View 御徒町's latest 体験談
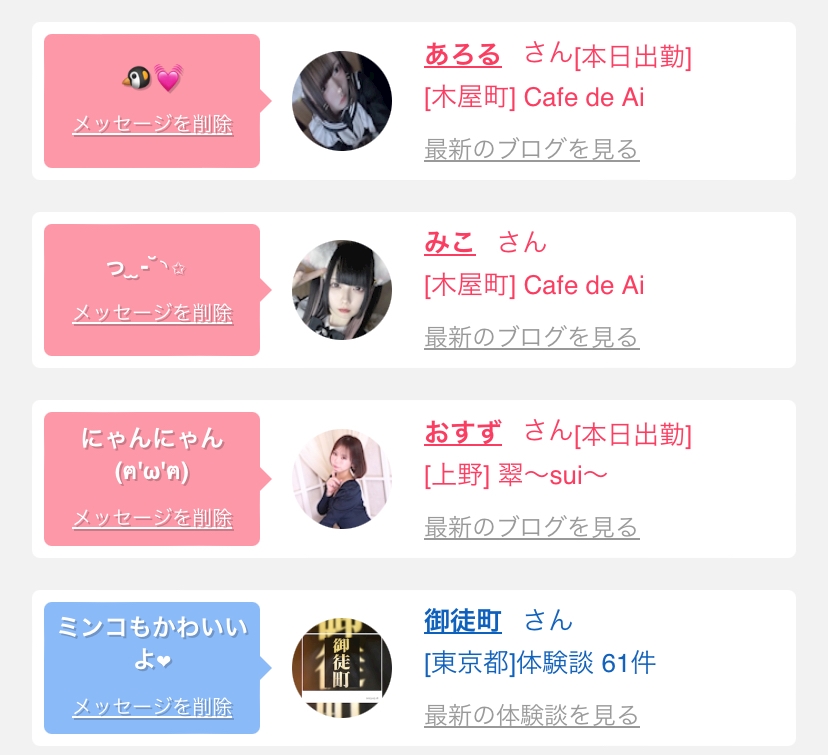Viewport: 828px width, 755px height. pos(532,715)
